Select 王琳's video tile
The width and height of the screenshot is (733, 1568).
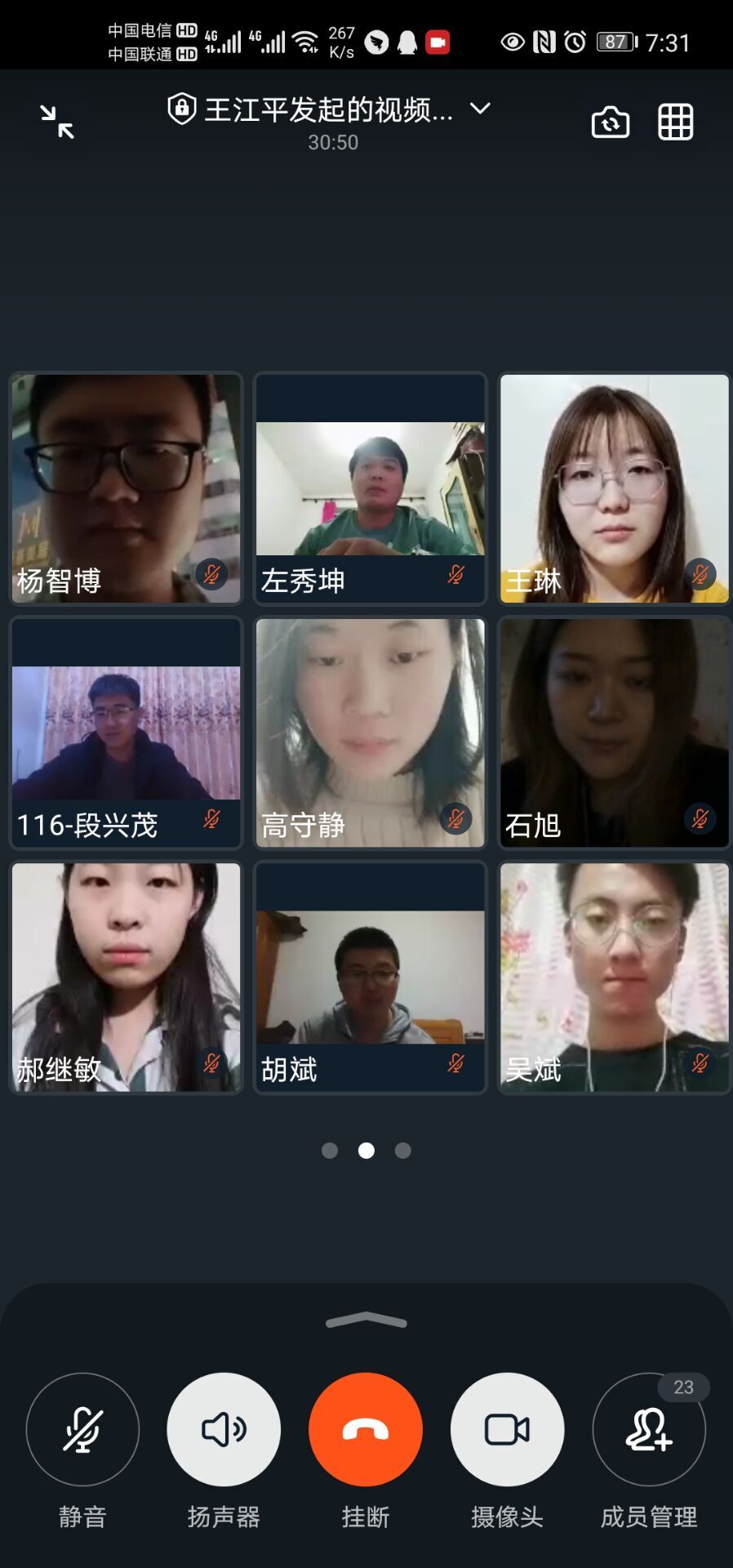614,488
